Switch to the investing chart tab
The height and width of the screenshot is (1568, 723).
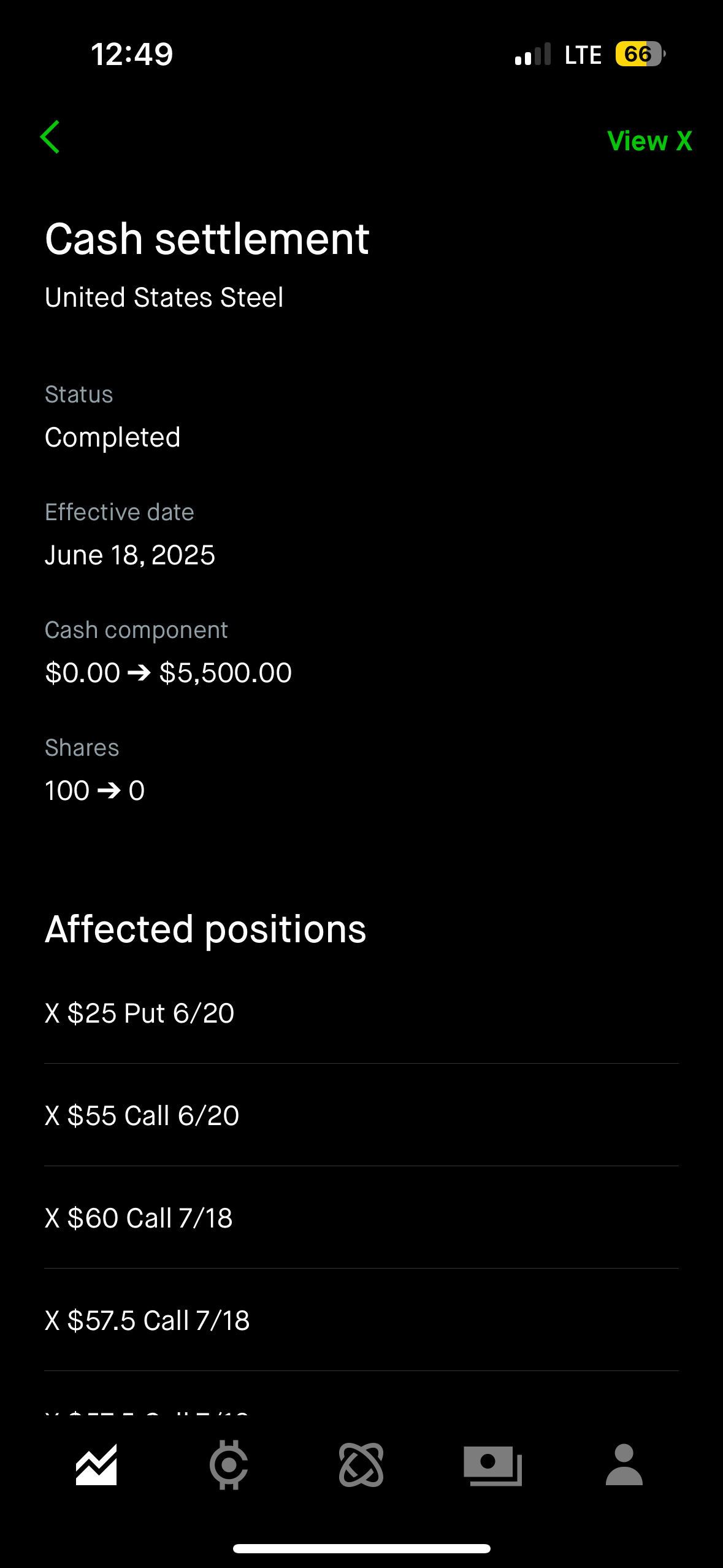pos(96,1465)
